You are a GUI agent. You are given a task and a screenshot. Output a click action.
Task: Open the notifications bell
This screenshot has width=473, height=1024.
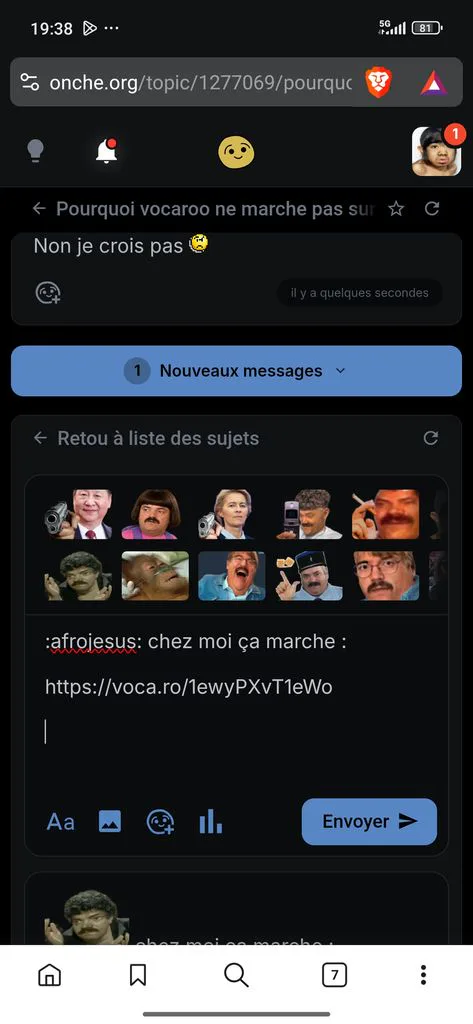coord(106,151)
